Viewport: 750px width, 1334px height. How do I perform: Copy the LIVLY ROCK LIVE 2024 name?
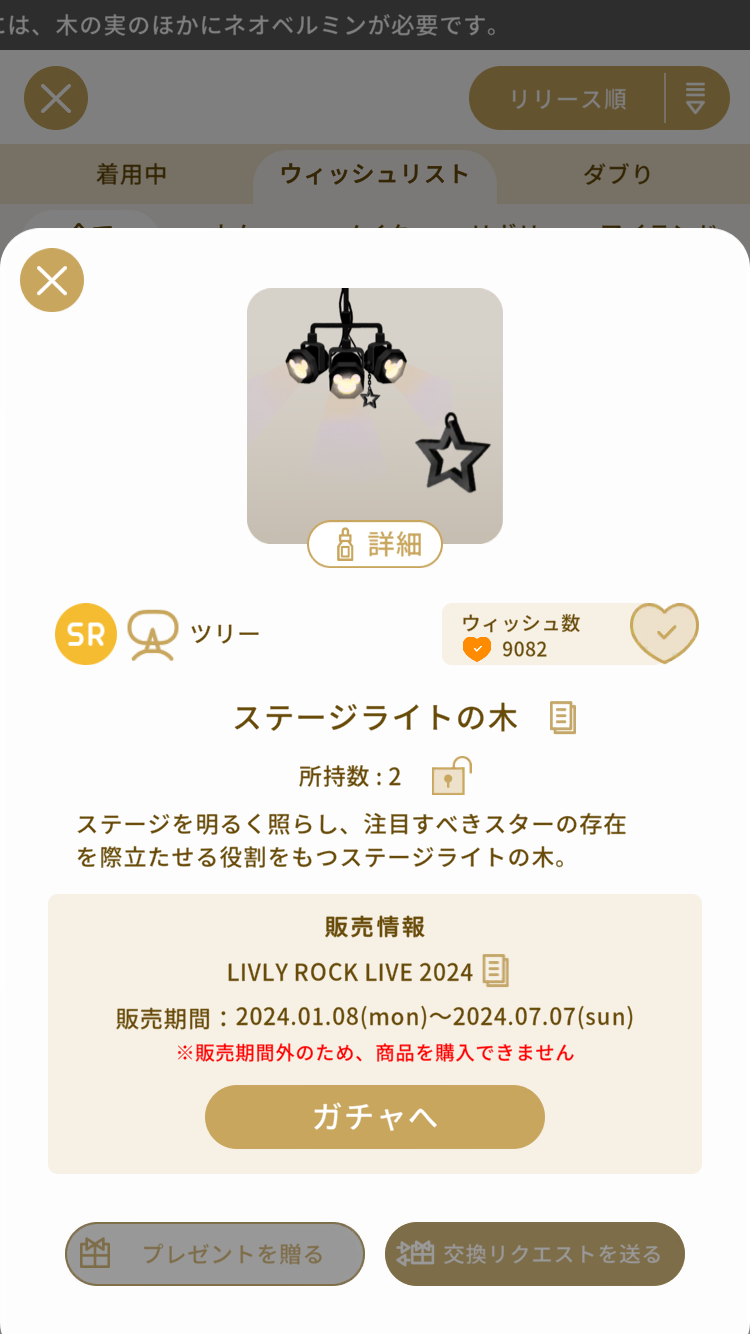496,970
